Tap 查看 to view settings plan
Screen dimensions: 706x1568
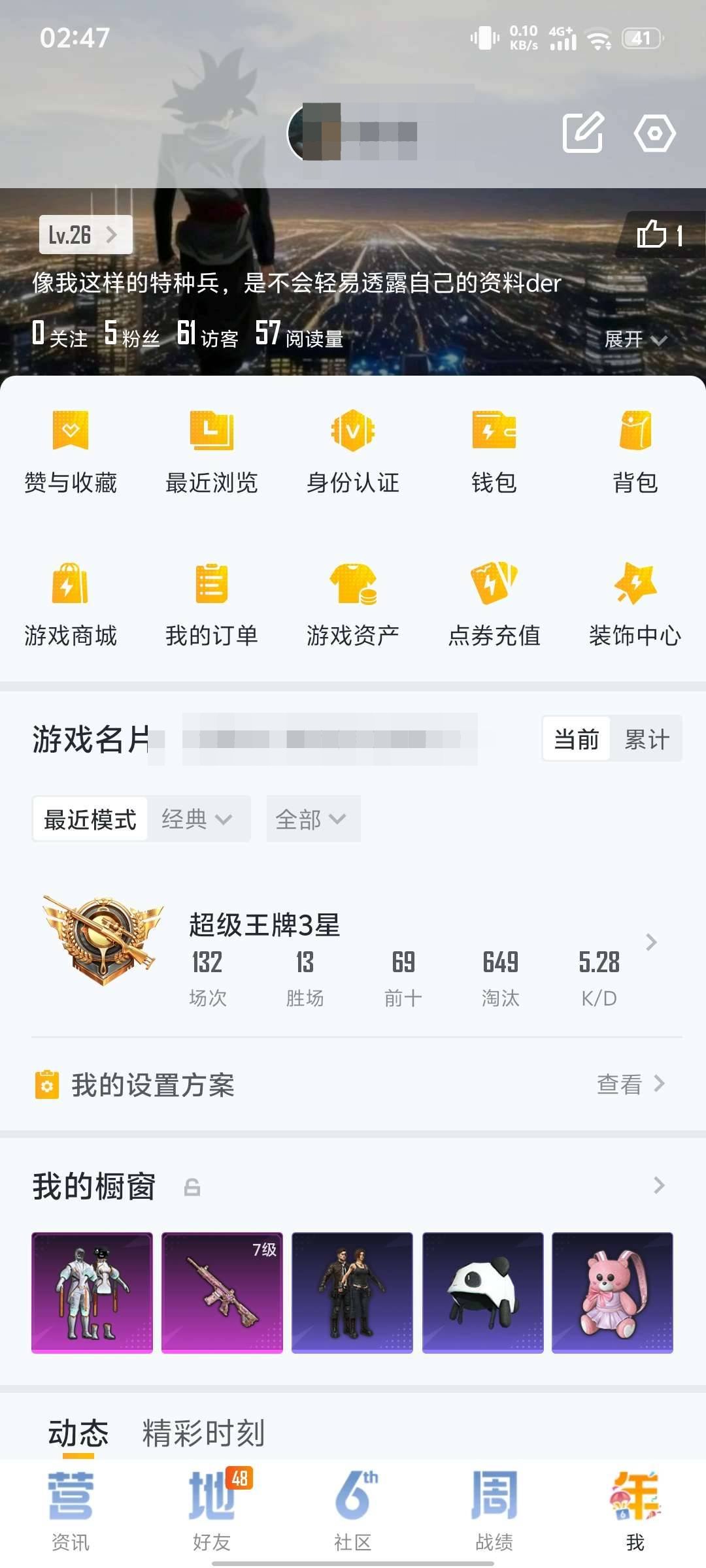pyautogui.click(x=618, y=1083)
